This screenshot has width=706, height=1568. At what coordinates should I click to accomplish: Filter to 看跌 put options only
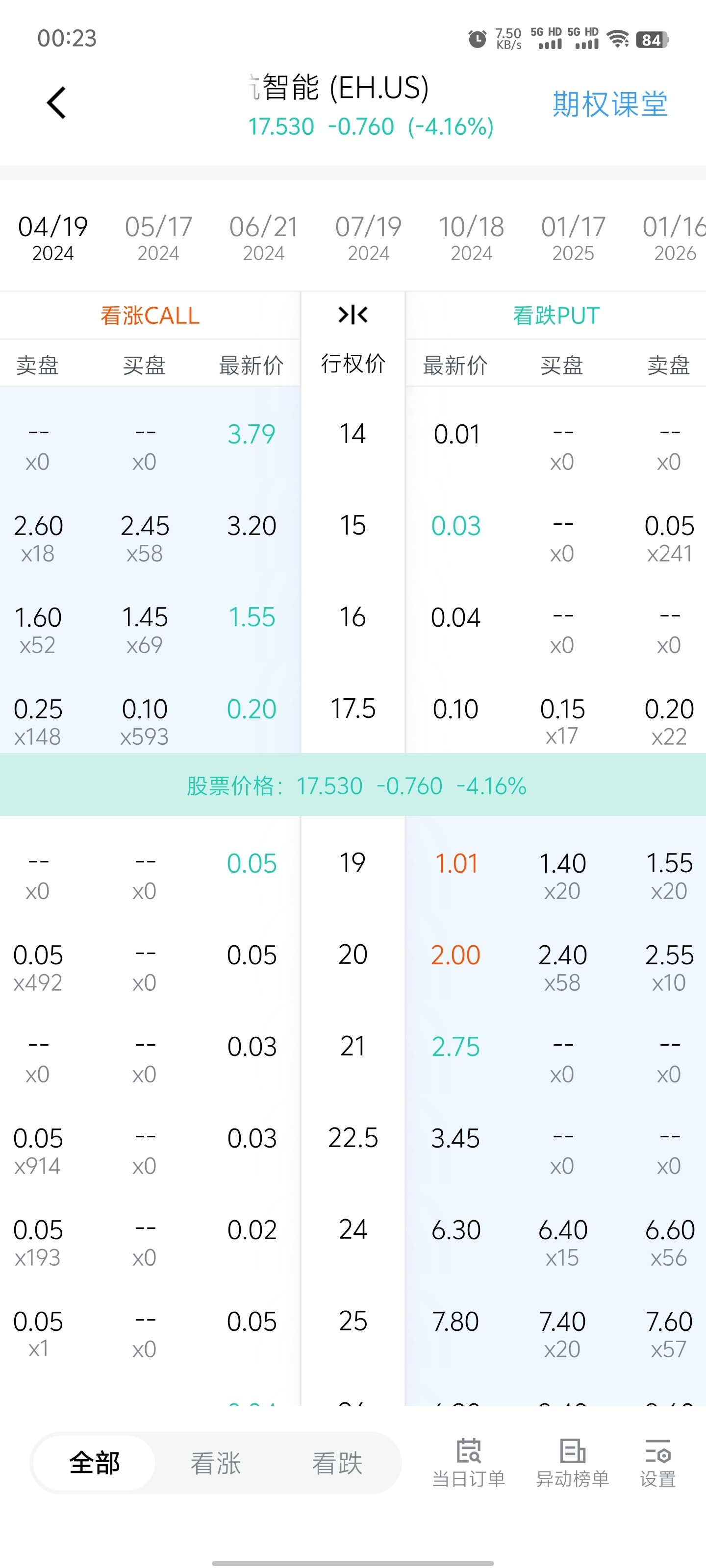click(337, 1463)
